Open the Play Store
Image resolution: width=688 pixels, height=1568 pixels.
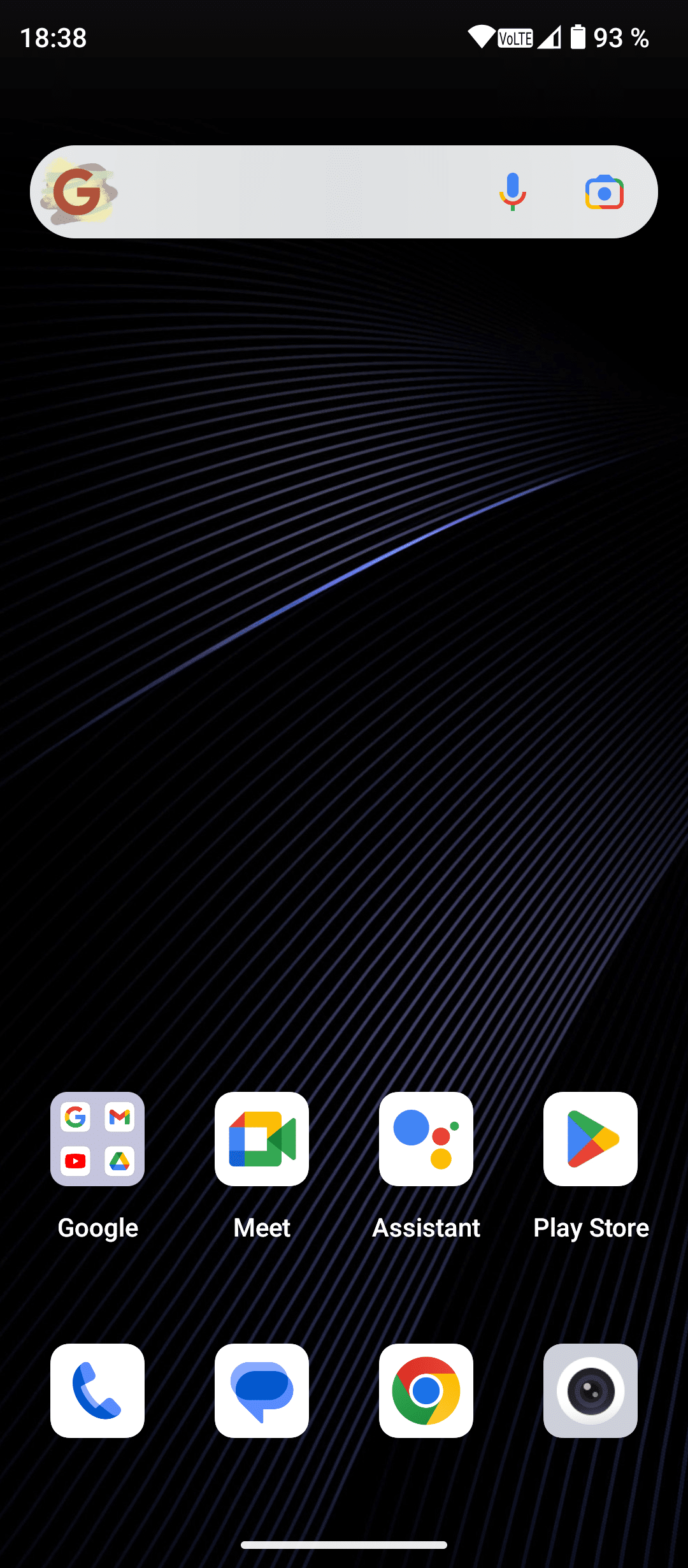591,1139
